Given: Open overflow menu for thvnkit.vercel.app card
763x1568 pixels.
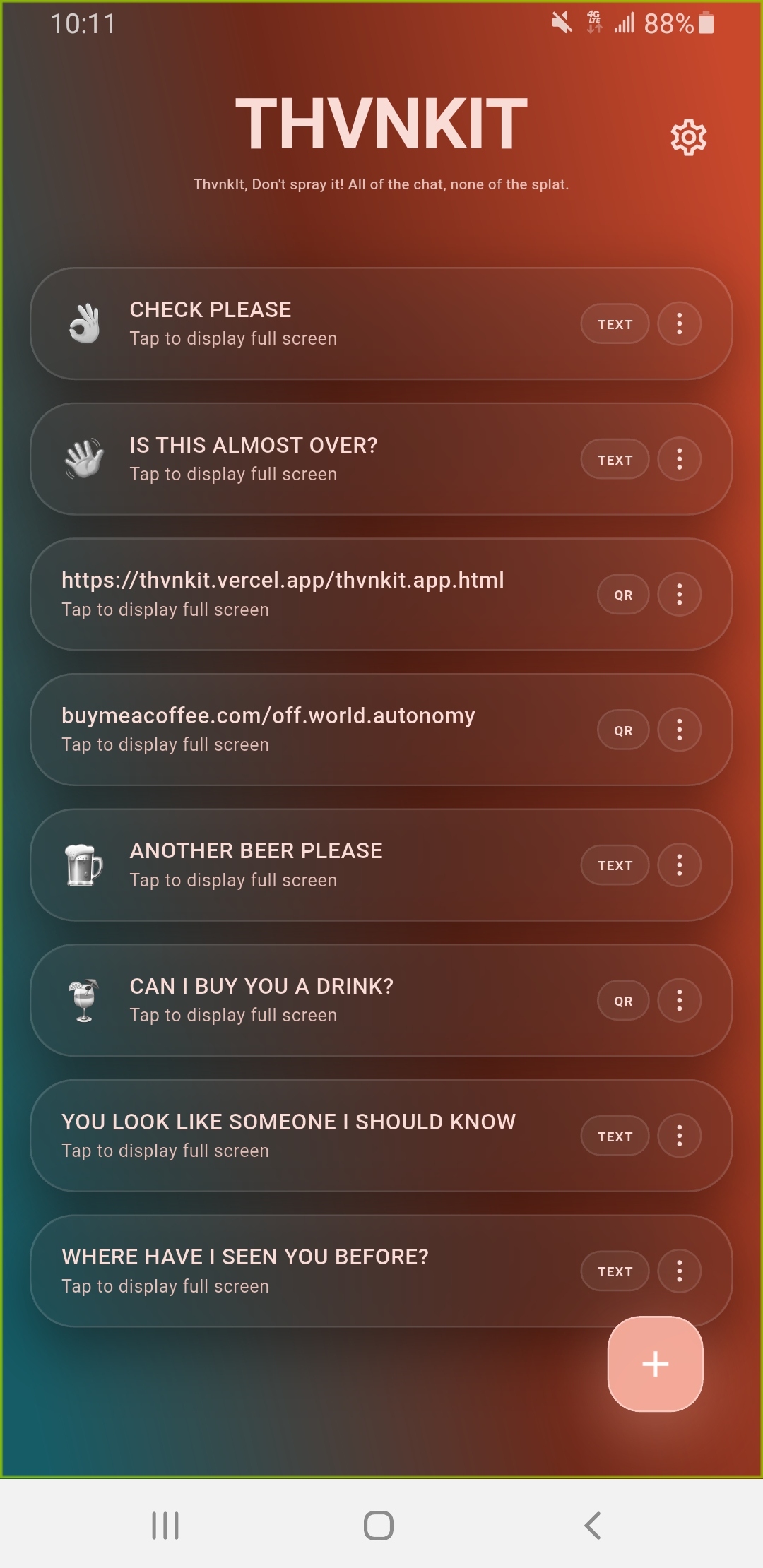Looking at the screenshot, I should click(679, 594).
